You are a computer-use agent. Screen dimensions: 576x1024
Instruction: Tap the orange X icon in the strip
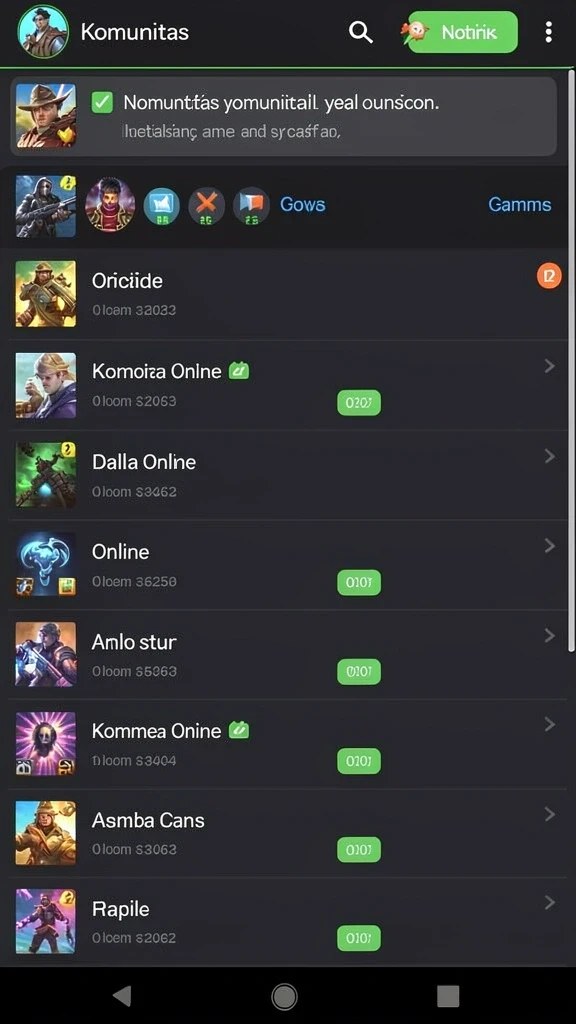206,206
